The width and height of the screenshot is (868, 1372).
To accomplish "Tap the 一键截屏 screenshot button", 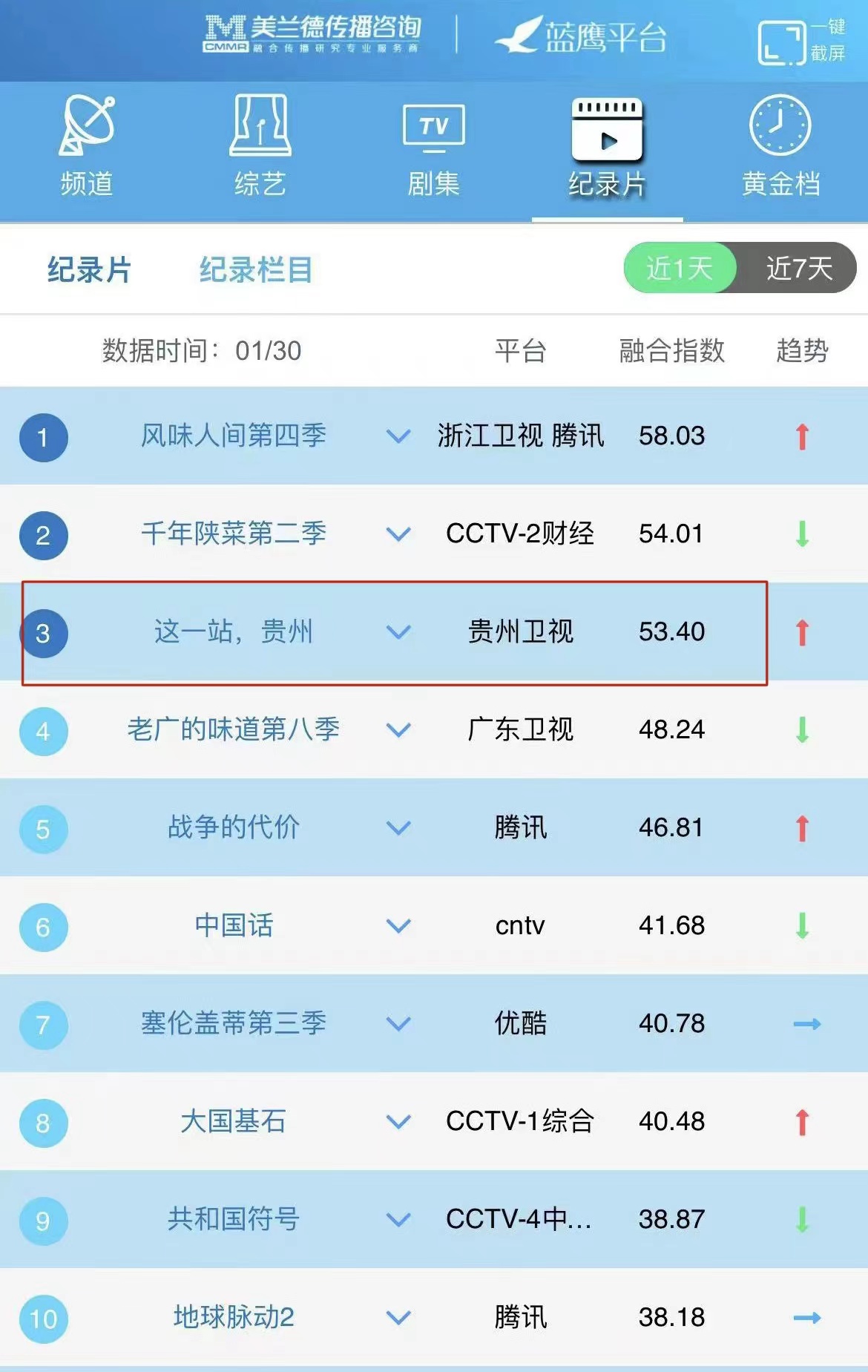I will [x=801, y=42].
